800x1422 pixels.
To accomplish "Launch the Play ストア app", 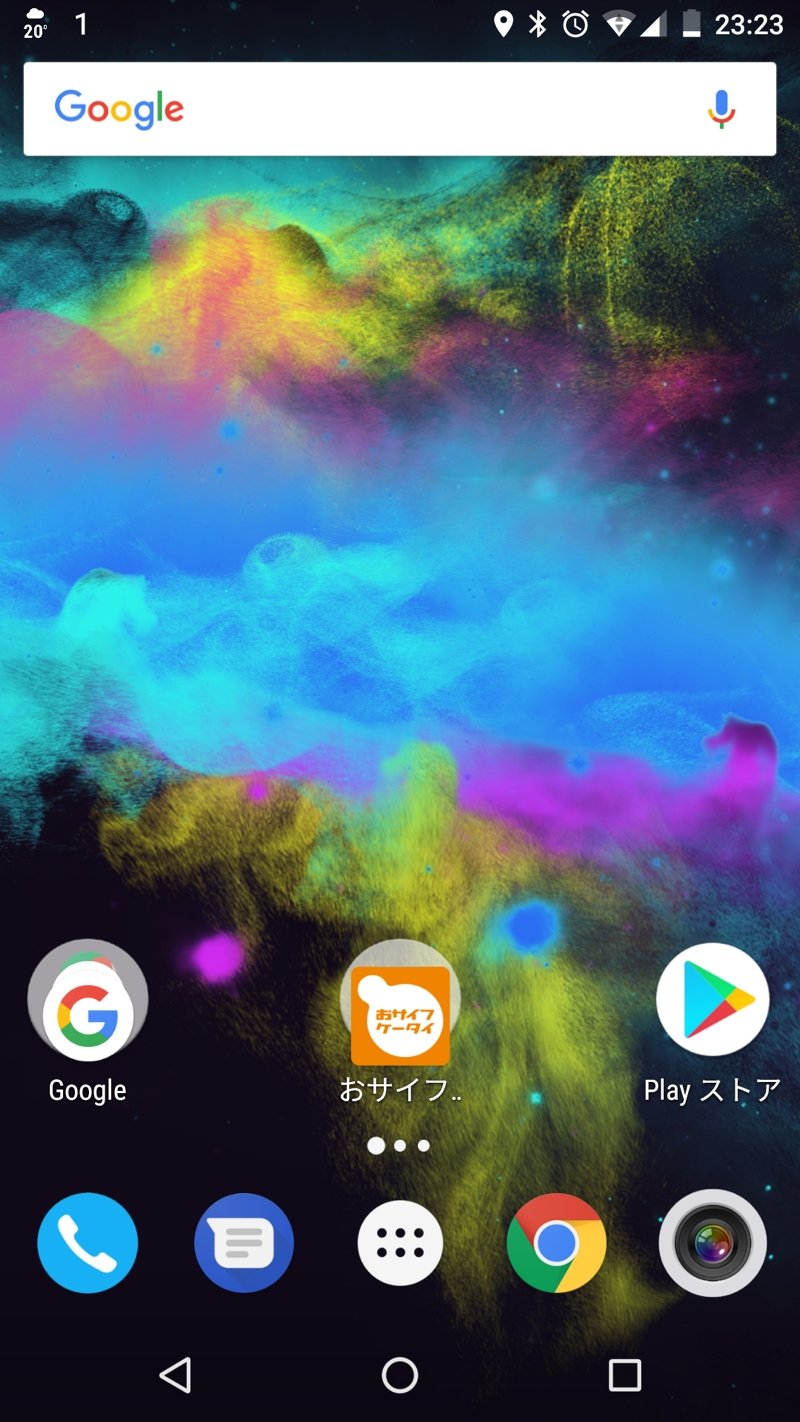I will [712, 1000].
